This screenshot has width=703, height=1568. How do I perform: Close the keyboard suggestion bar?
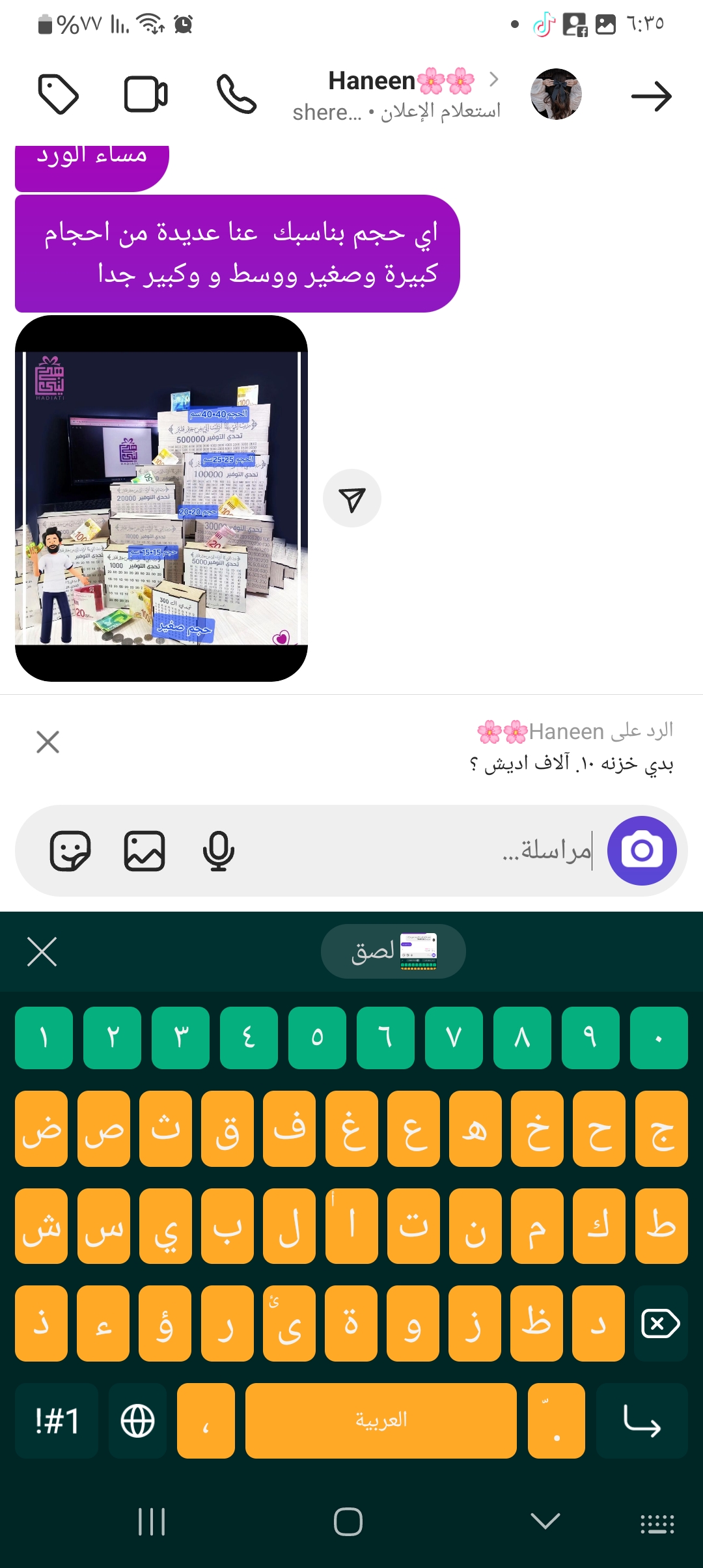pos(42,951)
